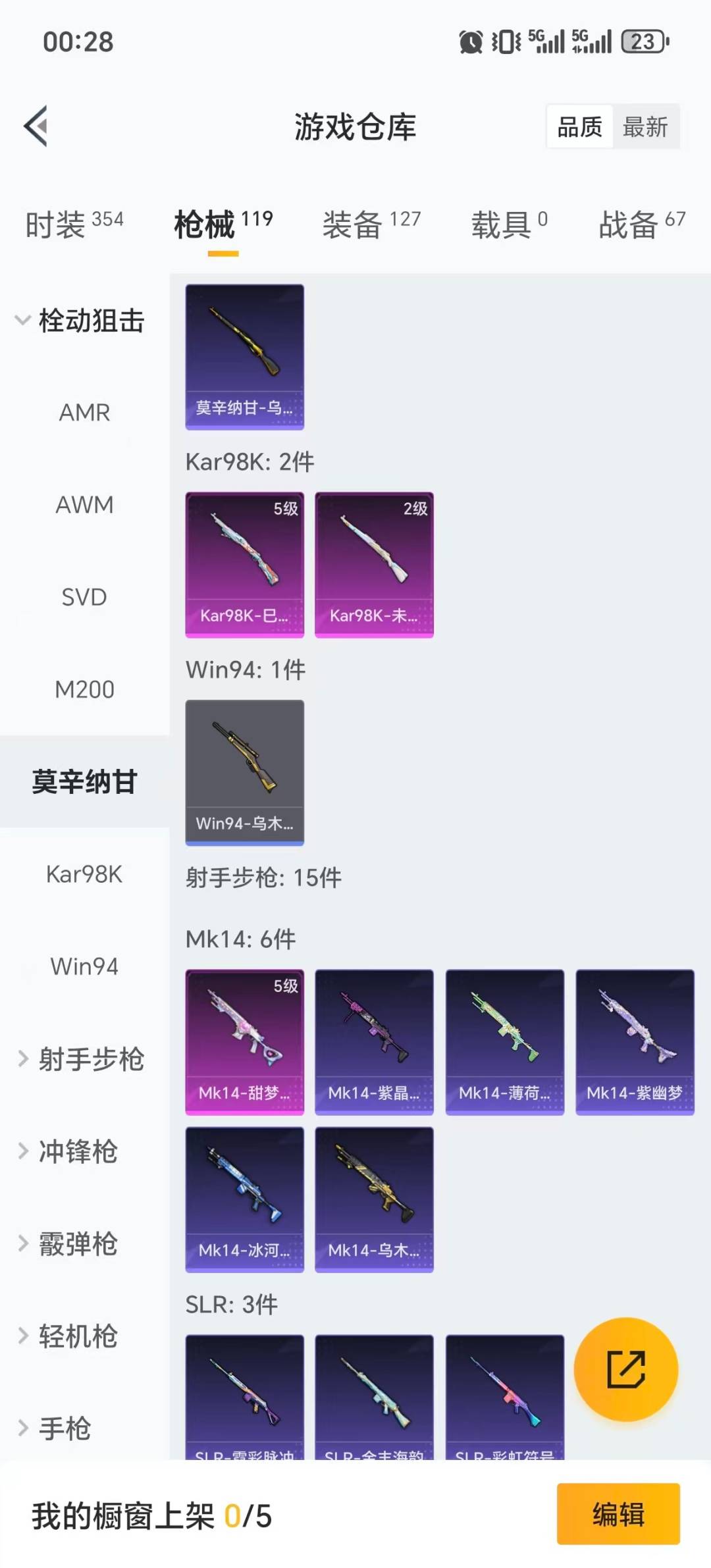Select Kar98K in the sidebar

[x=84, y=874]
